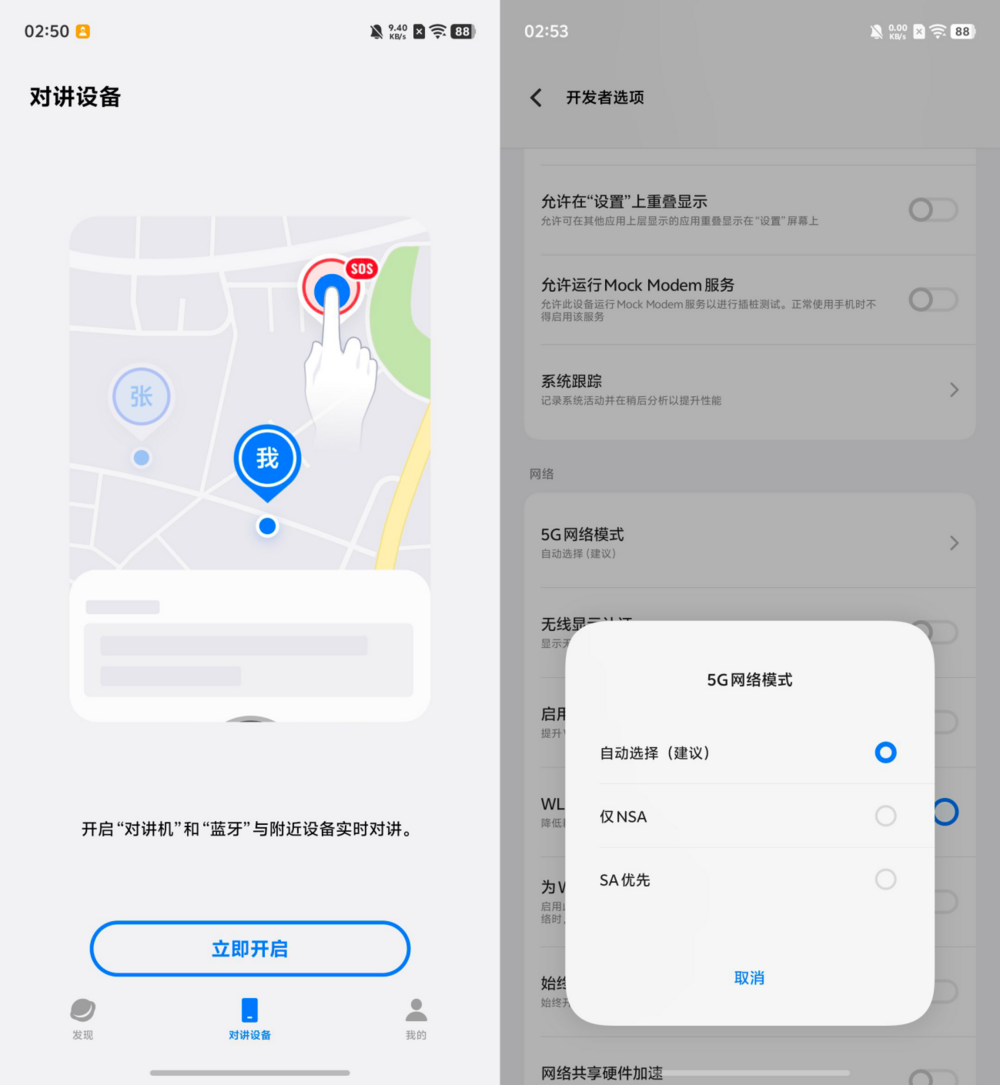Choose the 仅 NSA option

[749, 816]
